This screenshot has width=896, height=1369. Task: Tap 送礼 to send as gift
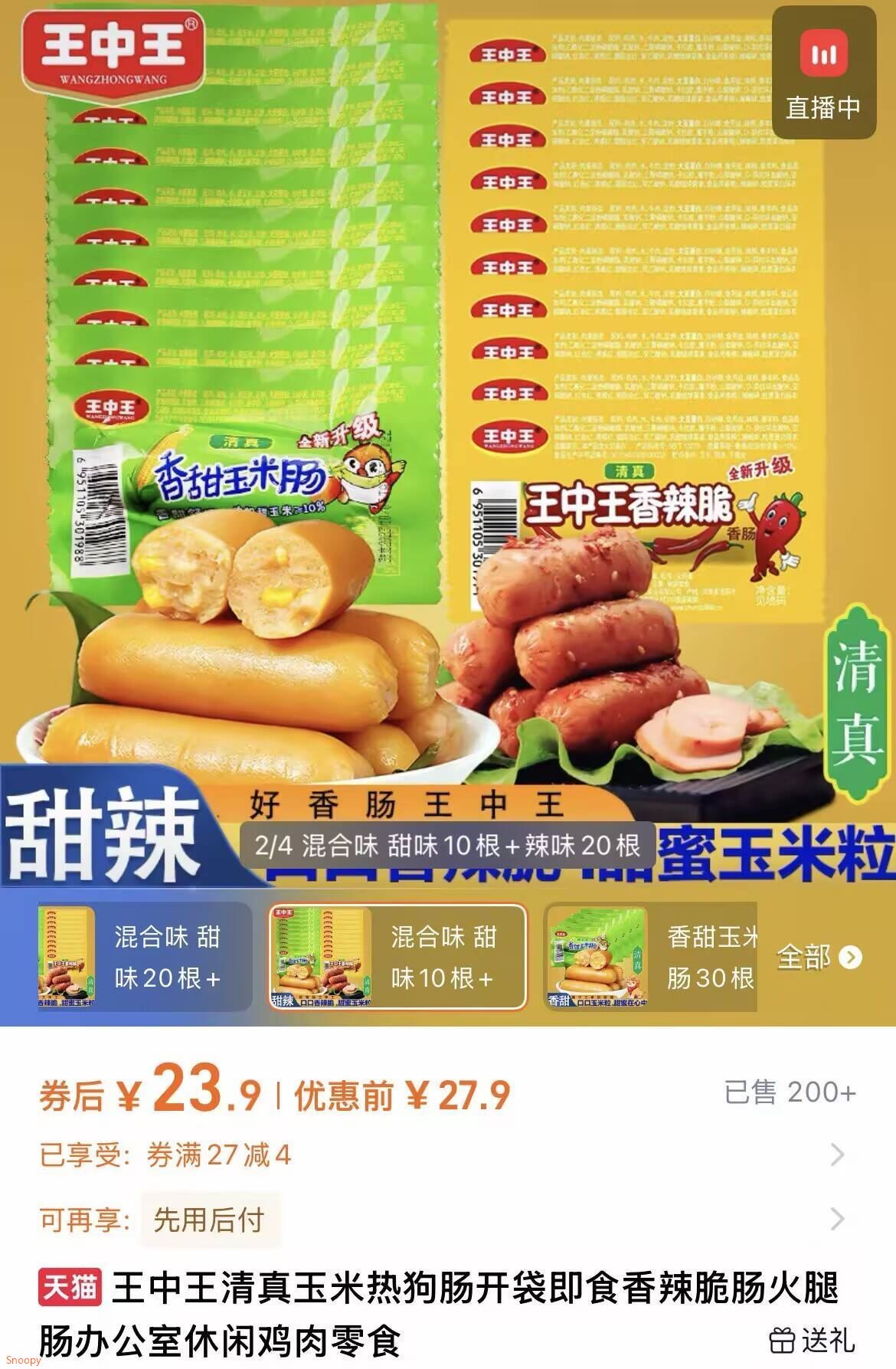click(x=813, y=1341)
